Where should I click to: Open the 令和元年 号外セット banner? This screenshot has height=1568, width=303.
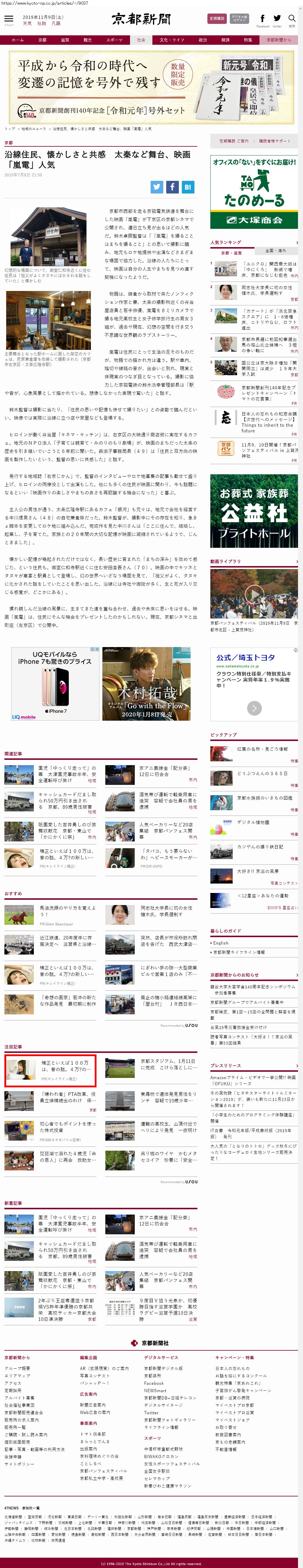(151, 87)
